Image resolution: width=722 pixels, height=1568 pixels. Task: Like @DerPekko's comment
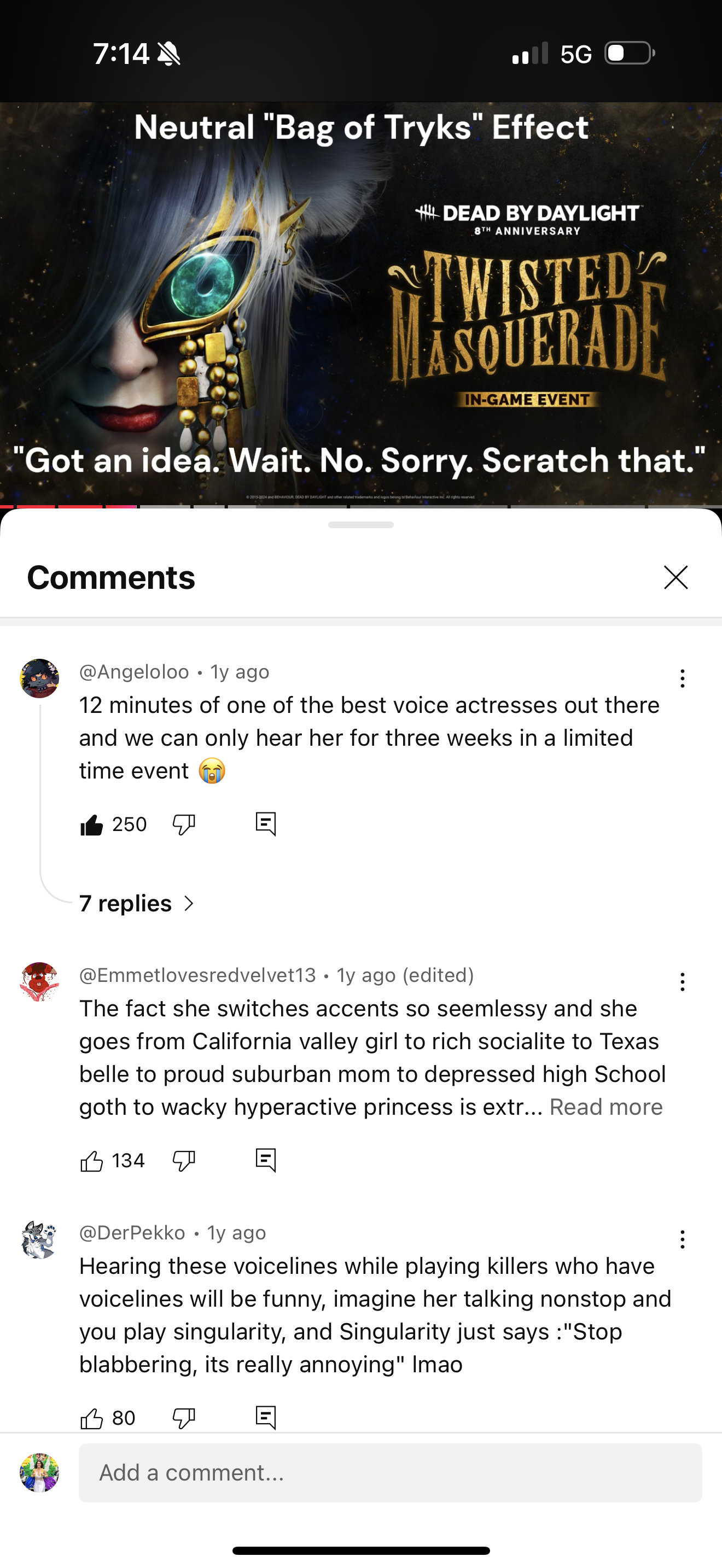pyautogui.click(x=92, y=1418)
